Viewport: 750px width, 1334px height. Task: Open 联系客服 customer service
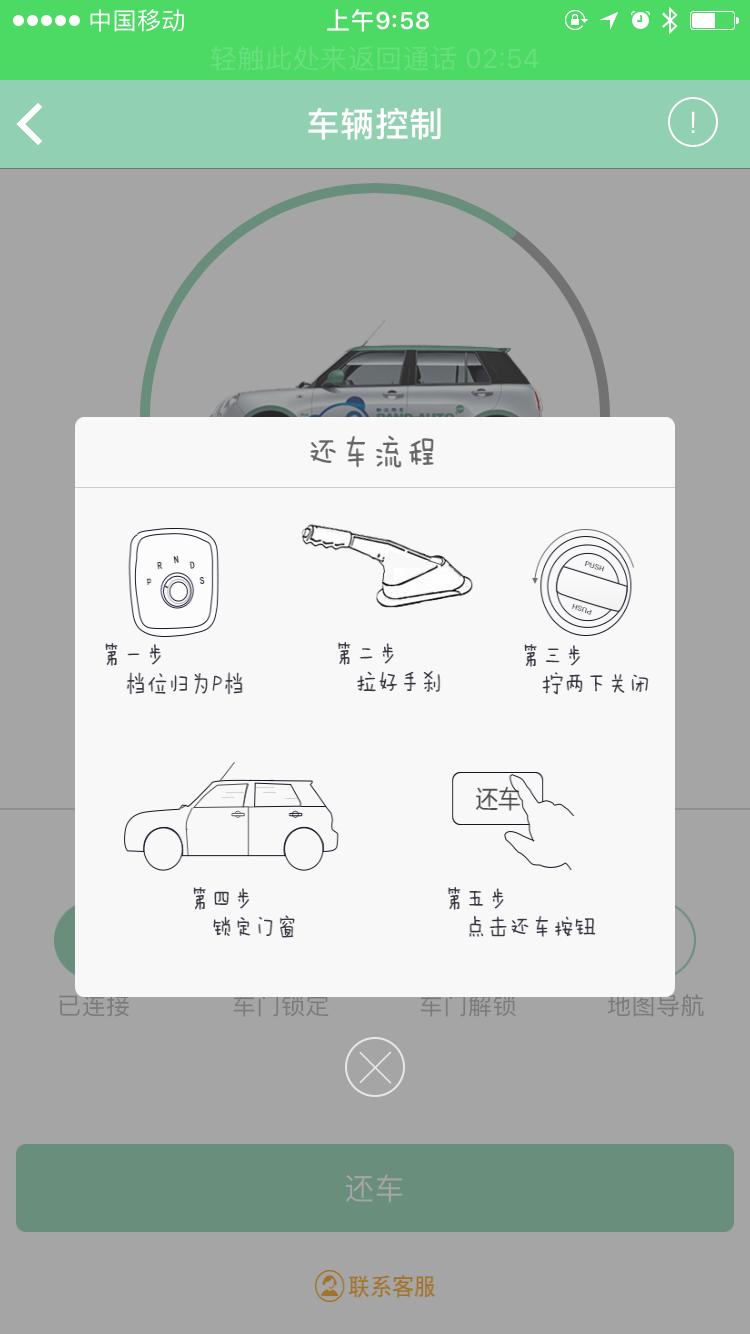click(375, 1288)
